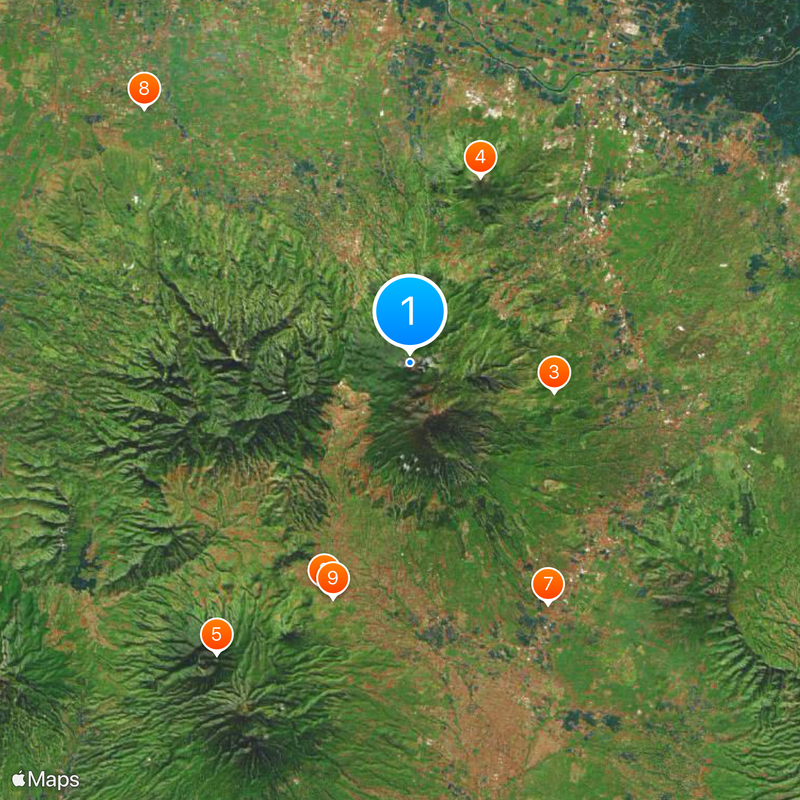Tap location pin 7
Screen dimensions: 800x800
[x=547, y=583]
